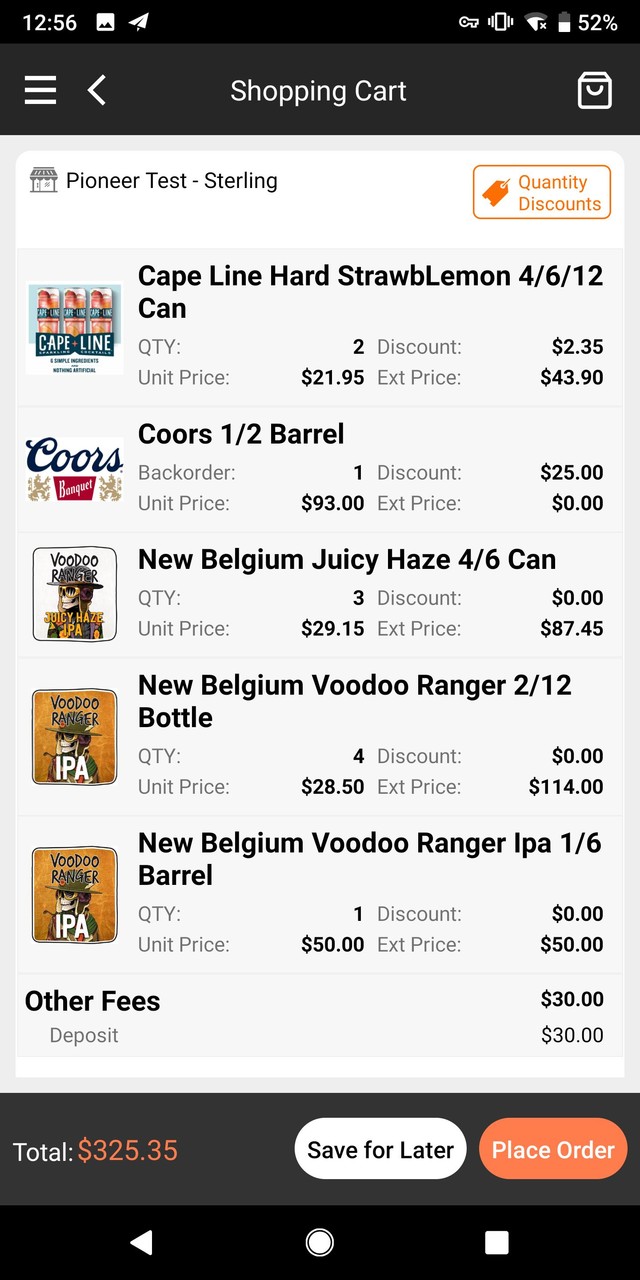Tap Save for Later
Screen dimensions: 640x1280
(x=380, y=1150)
